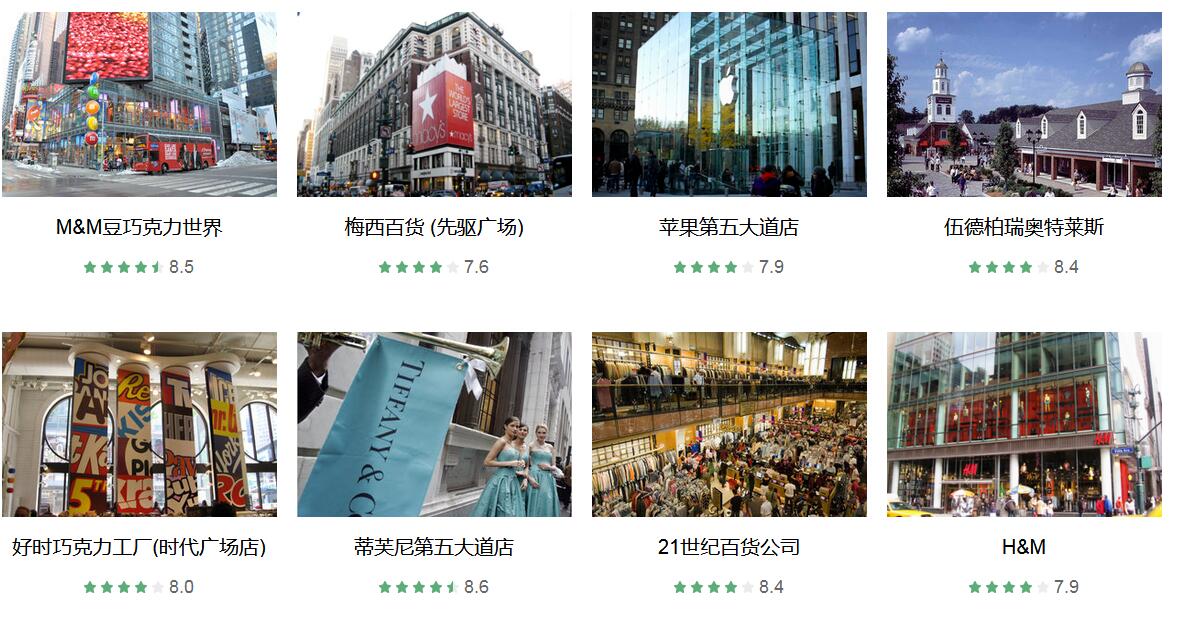Viewport: 1178px width, 626px height.
Task: Open 好时巧克力工厂(时代广场店) card
Action: click(x=139, y=425)
